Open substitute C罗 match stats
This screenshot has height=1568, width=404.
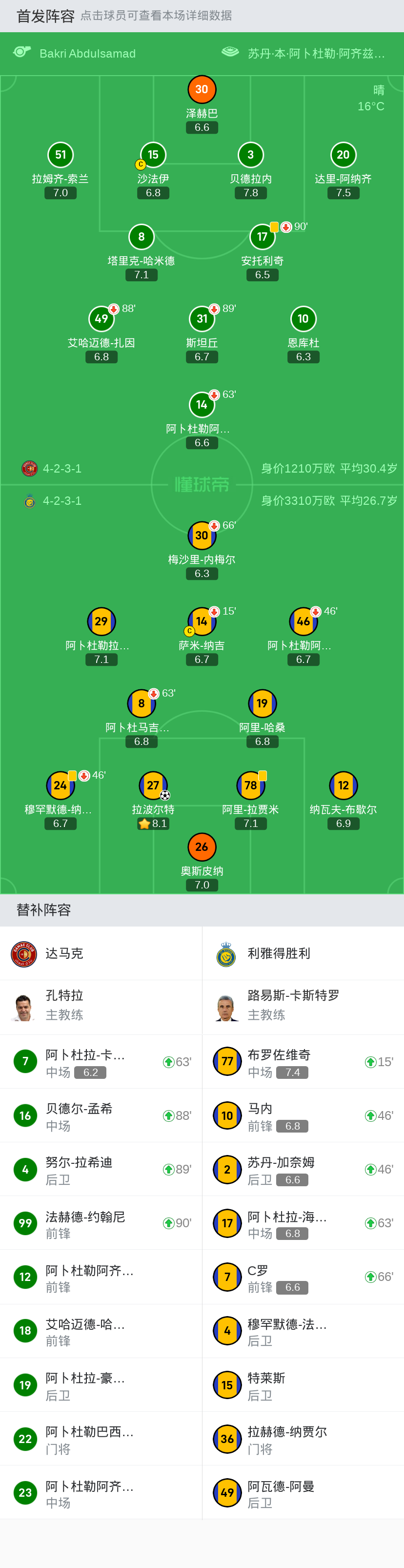click(x=303, y=1277)
